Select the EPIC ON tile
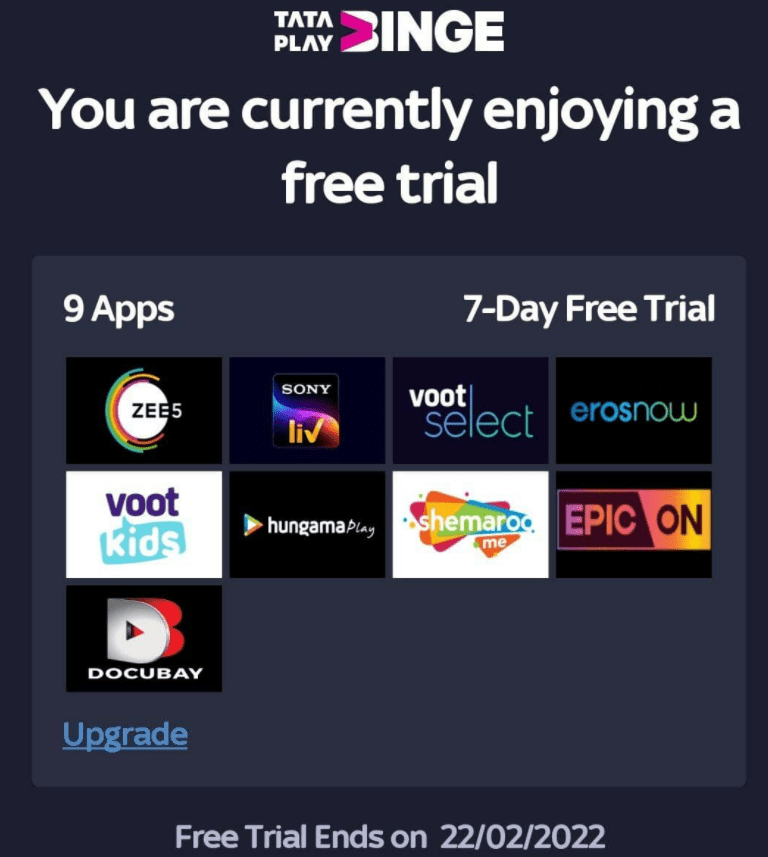768x857 pixels. [x=634, y=523]
